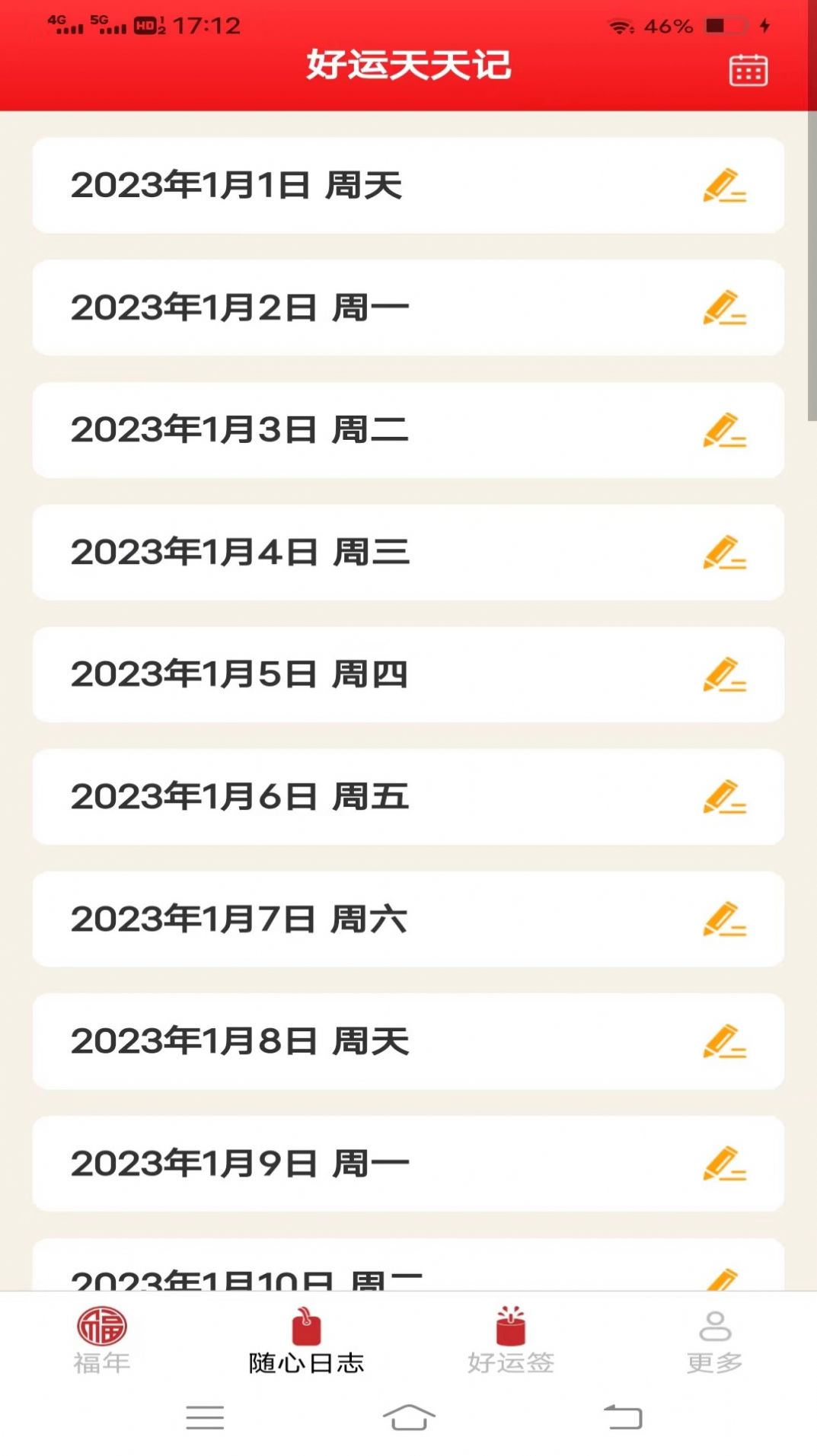Click the edit pencil for 2023年1月9日
This screenshot has height=1456, width=817.
(726, 1163)
